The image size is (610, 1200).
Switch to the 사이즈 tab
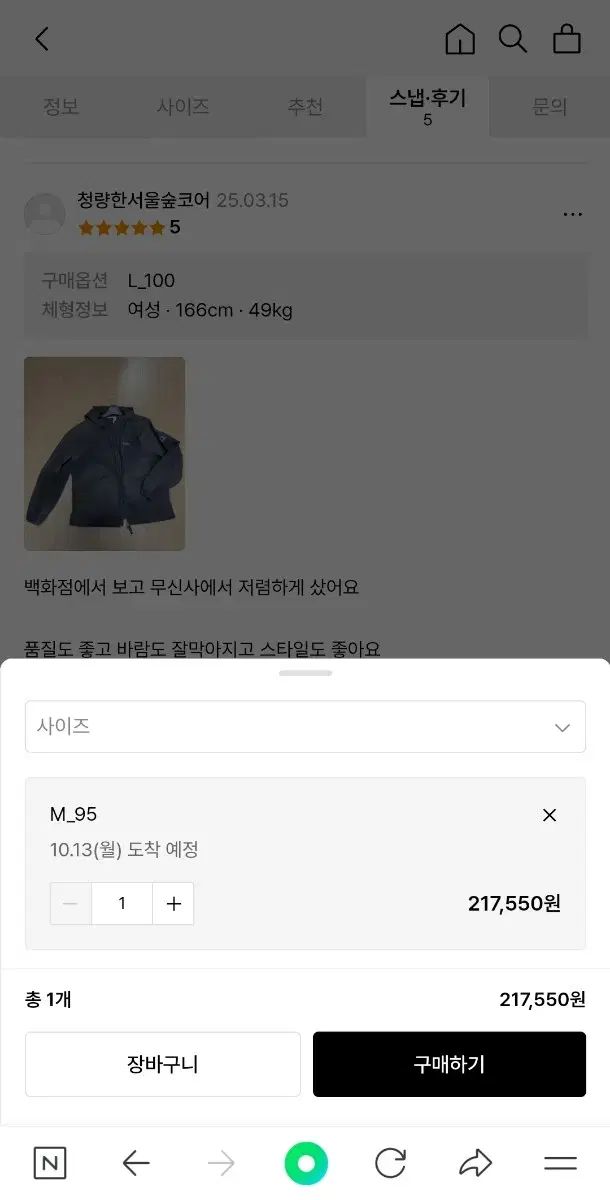click(x=183, y=107)
